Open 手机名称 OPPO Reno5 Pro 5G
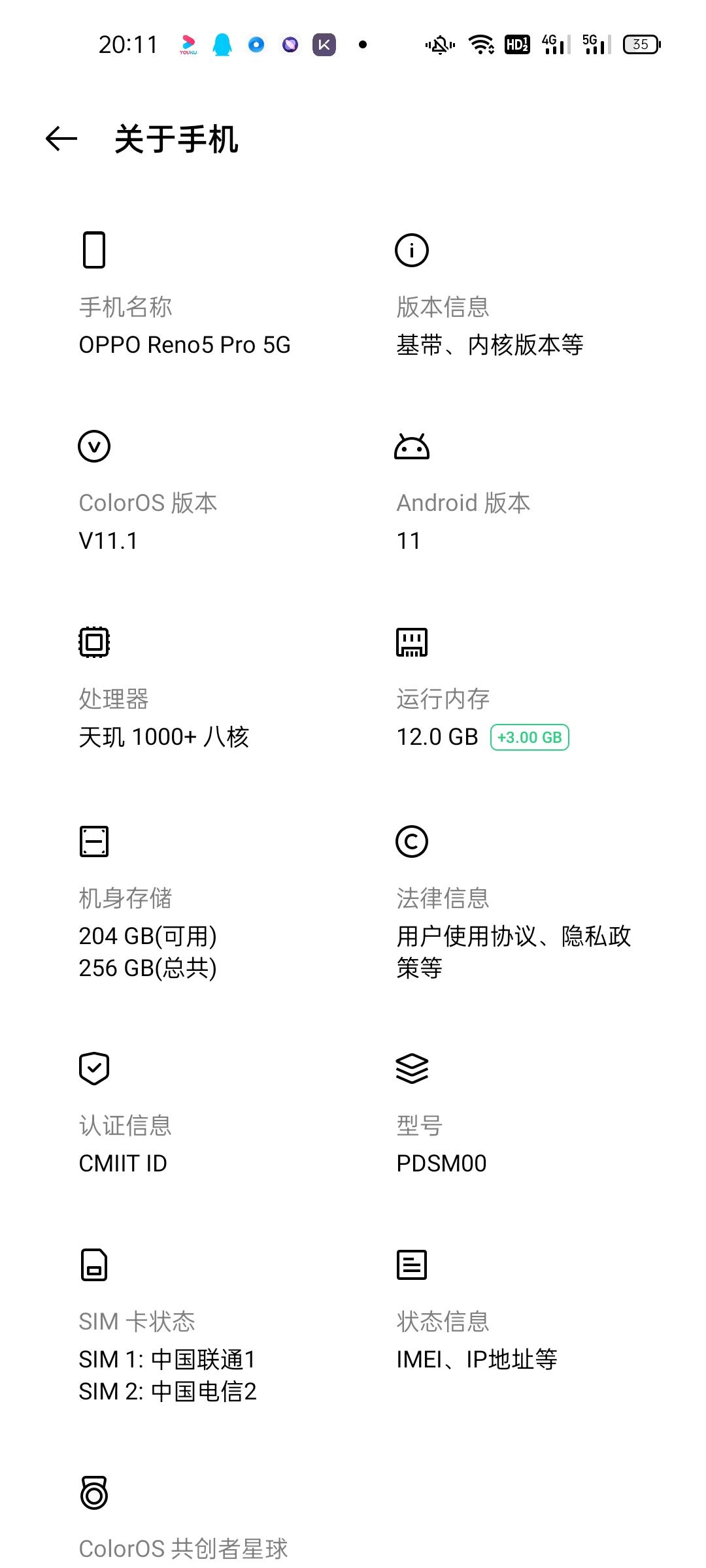 click(184, 327)
